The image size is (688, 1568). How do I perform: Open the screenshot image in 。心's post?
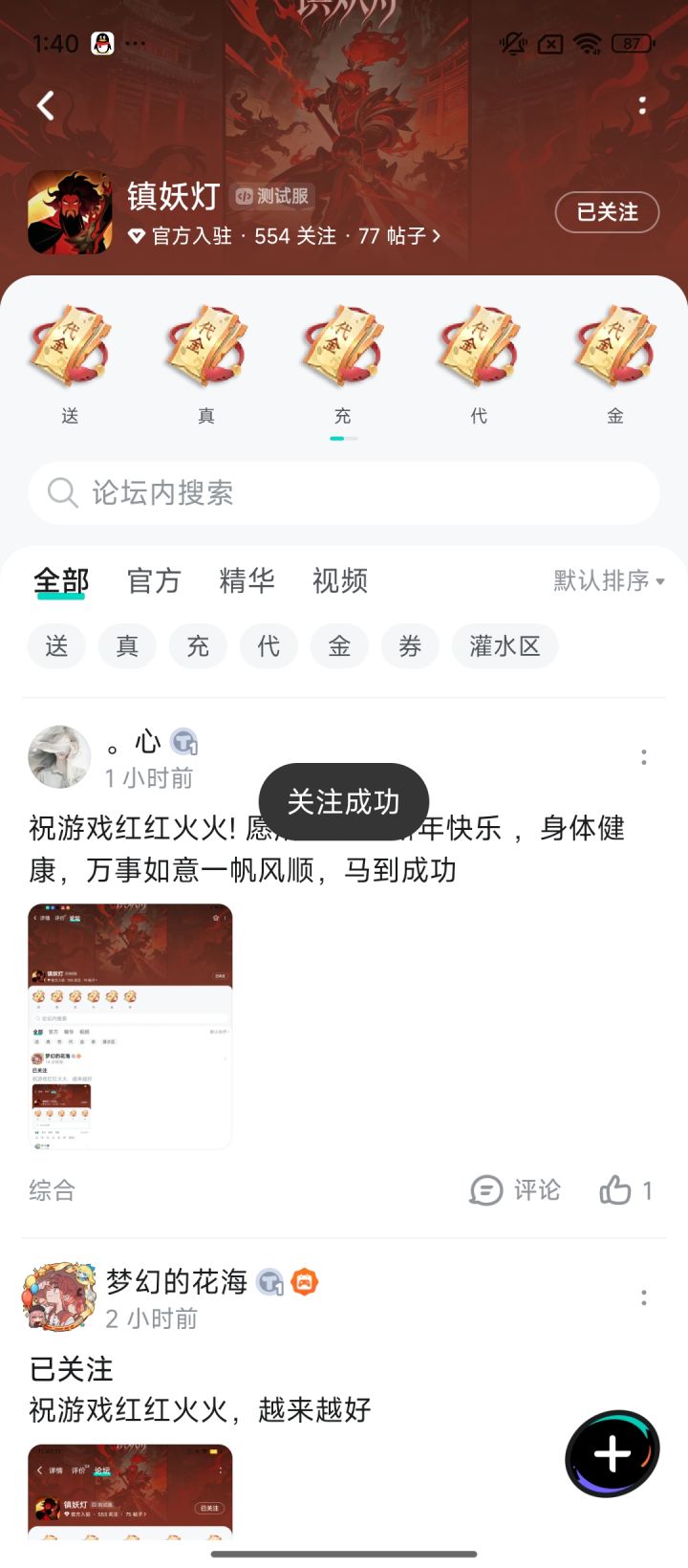(130, 1026)
